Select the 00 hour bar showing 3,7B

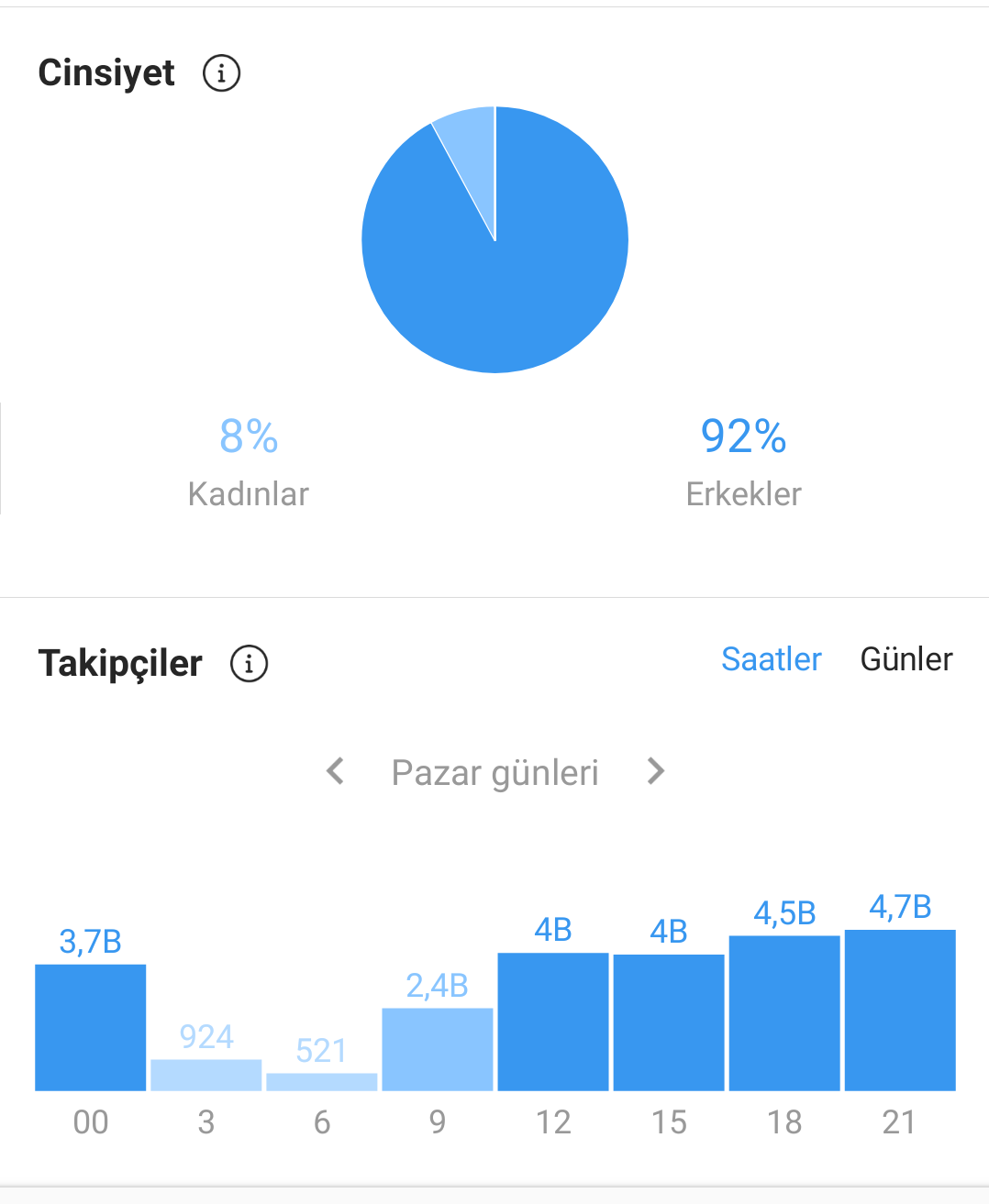[91, 1027]
